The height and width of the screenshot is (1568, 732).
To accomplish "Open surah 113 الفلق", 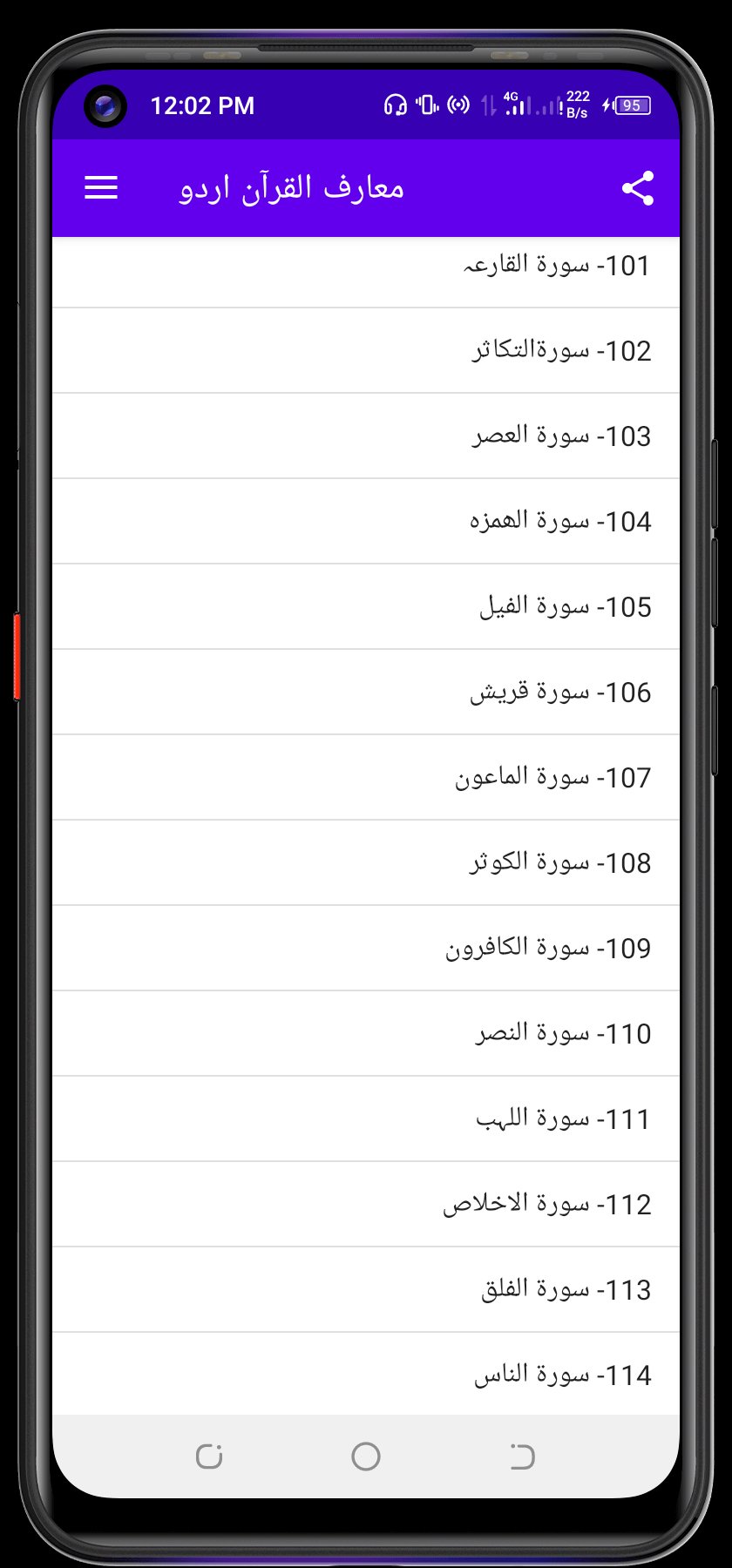I will (366, 1289).
